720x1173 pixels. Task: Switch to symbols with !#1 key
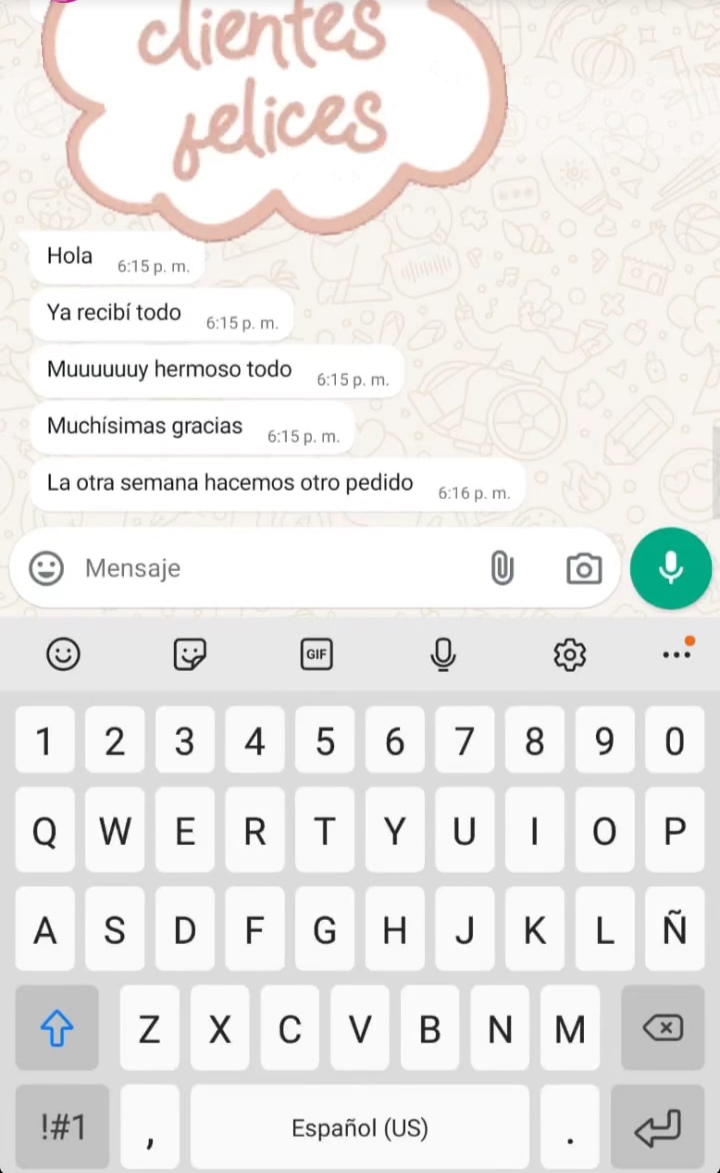63,1128
